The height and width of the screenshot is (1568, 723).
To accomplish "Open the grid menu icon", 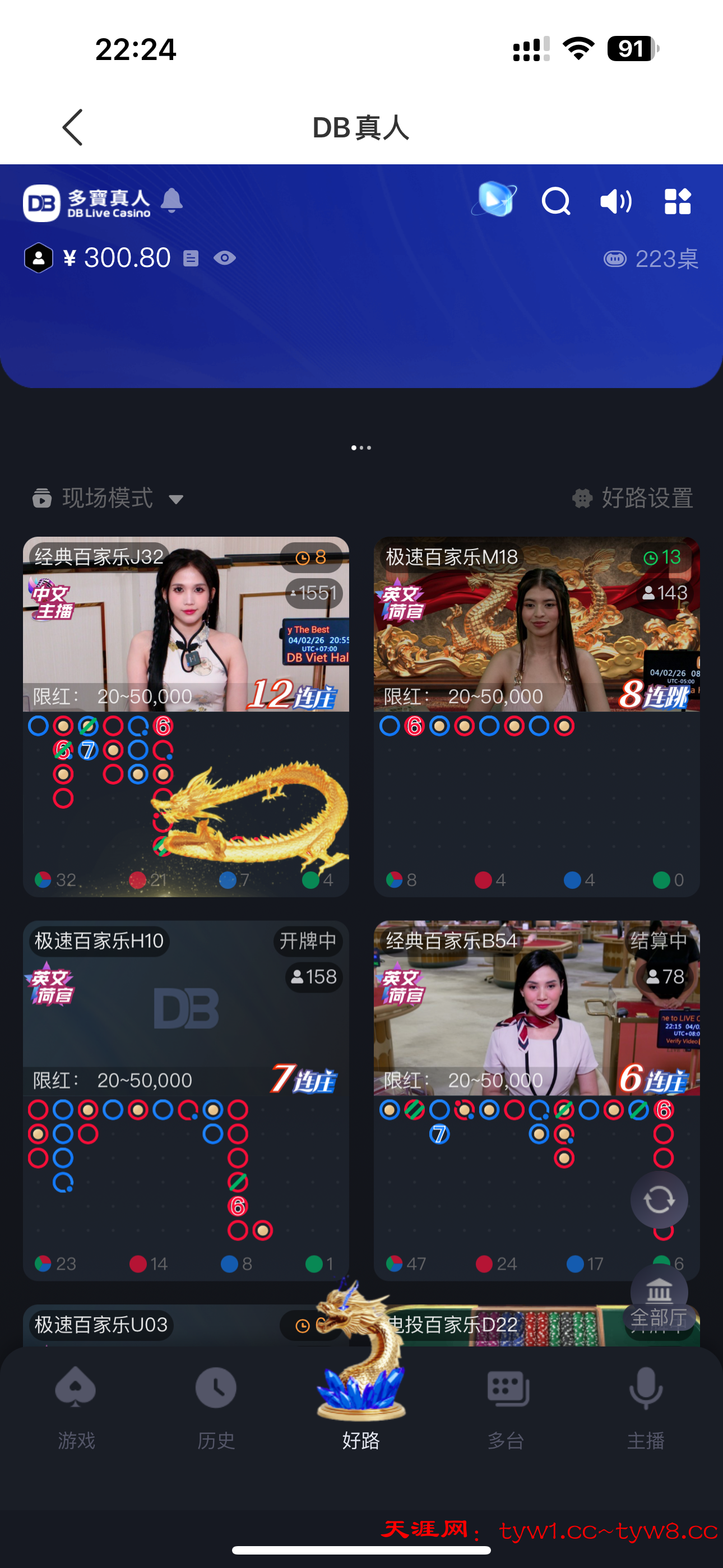I will tap(678, 201).
